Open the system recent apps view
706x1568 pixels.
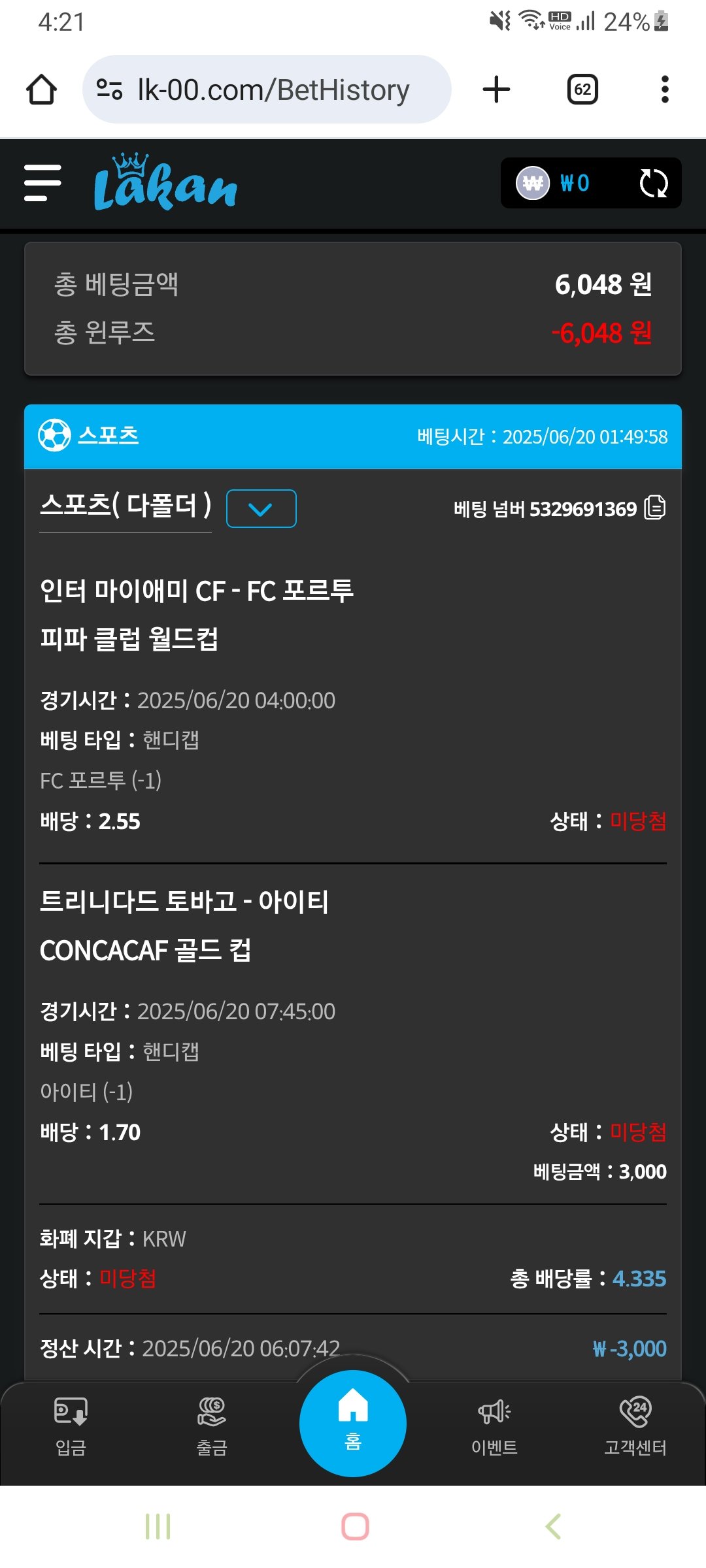pyautogui.click(x=158, y=1527)
